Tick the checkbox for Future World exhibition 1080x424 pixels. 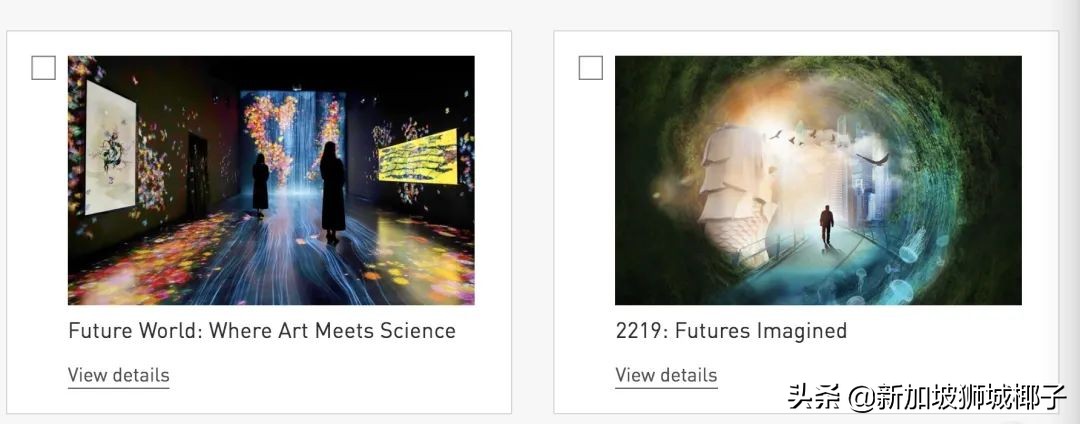[43, 68]
